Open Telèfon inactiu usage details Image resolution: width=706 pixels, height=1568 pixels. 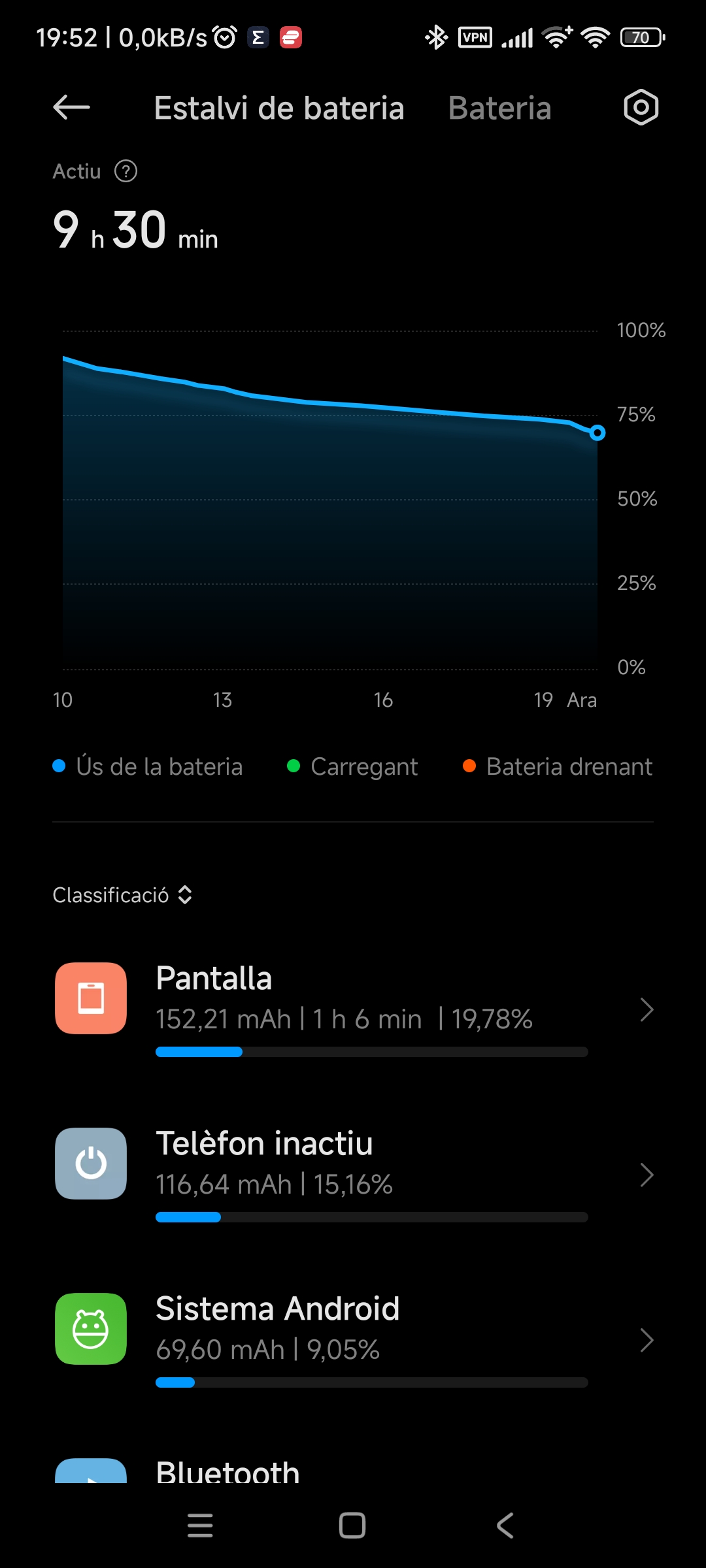[x=353, y=1175]
